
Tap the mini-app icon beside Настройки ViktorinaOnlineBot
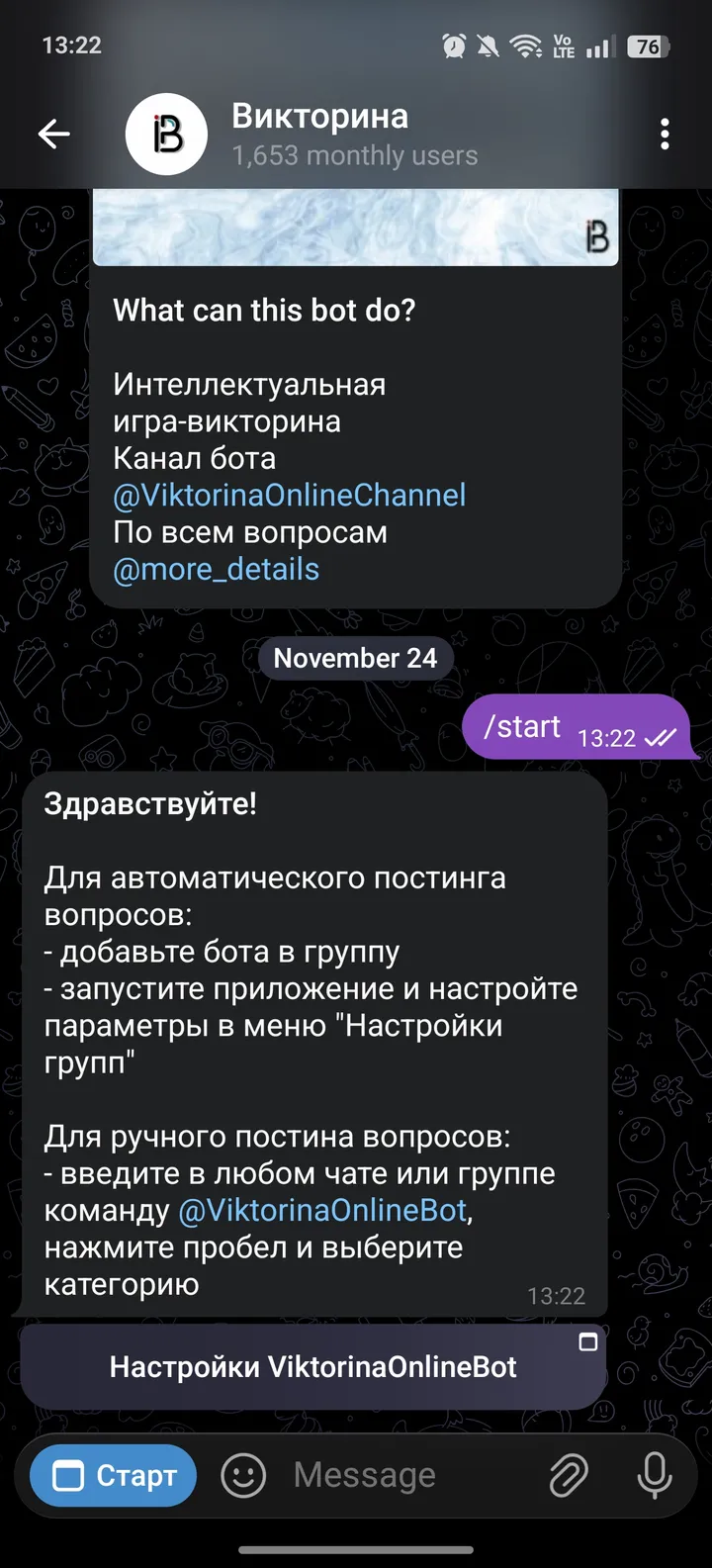pyautogui.click(x=588, y=1342)
